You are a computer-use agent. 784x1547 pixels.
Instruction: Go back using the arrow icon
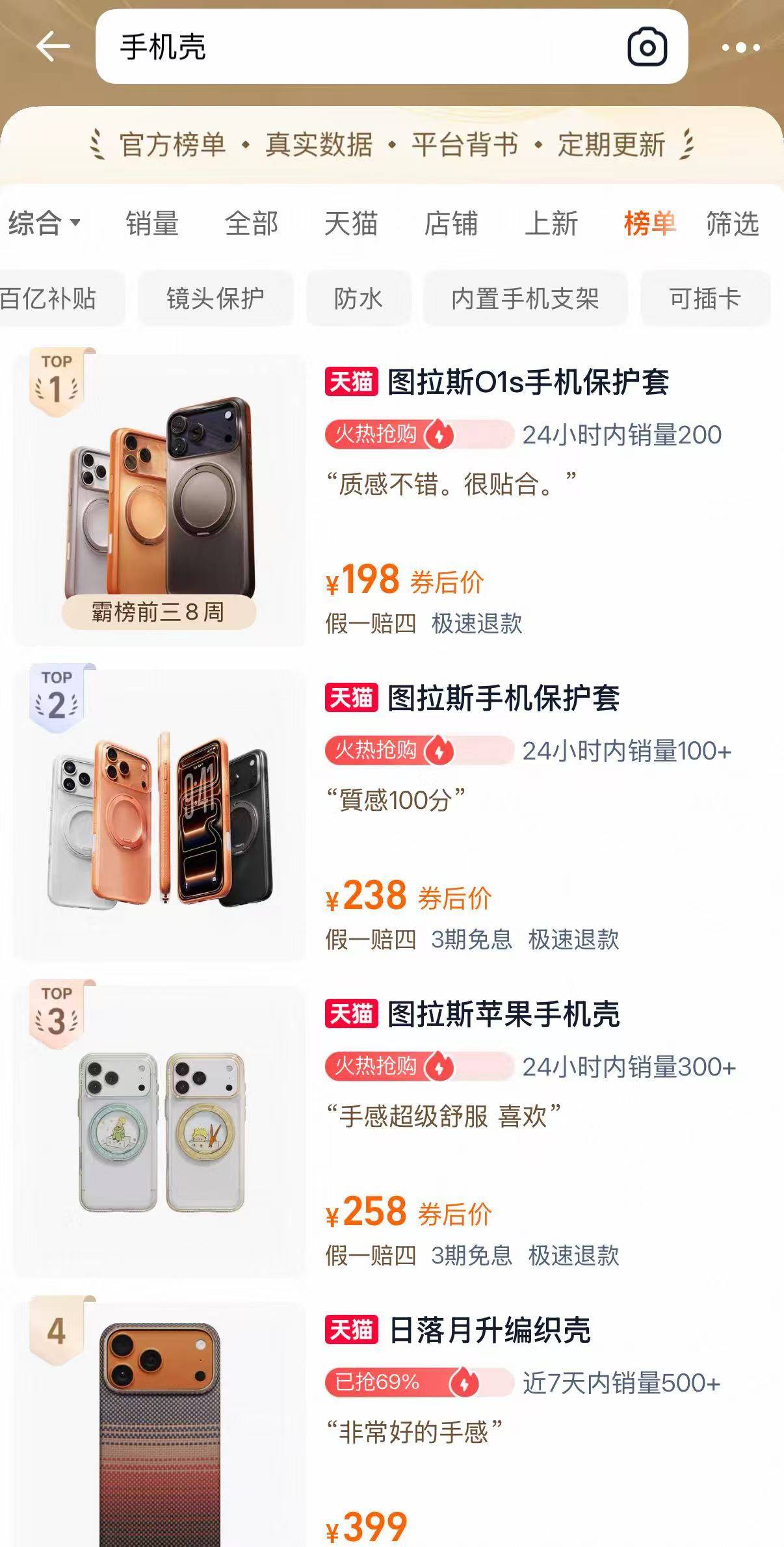pyautogui.click(x=53, y=47)
